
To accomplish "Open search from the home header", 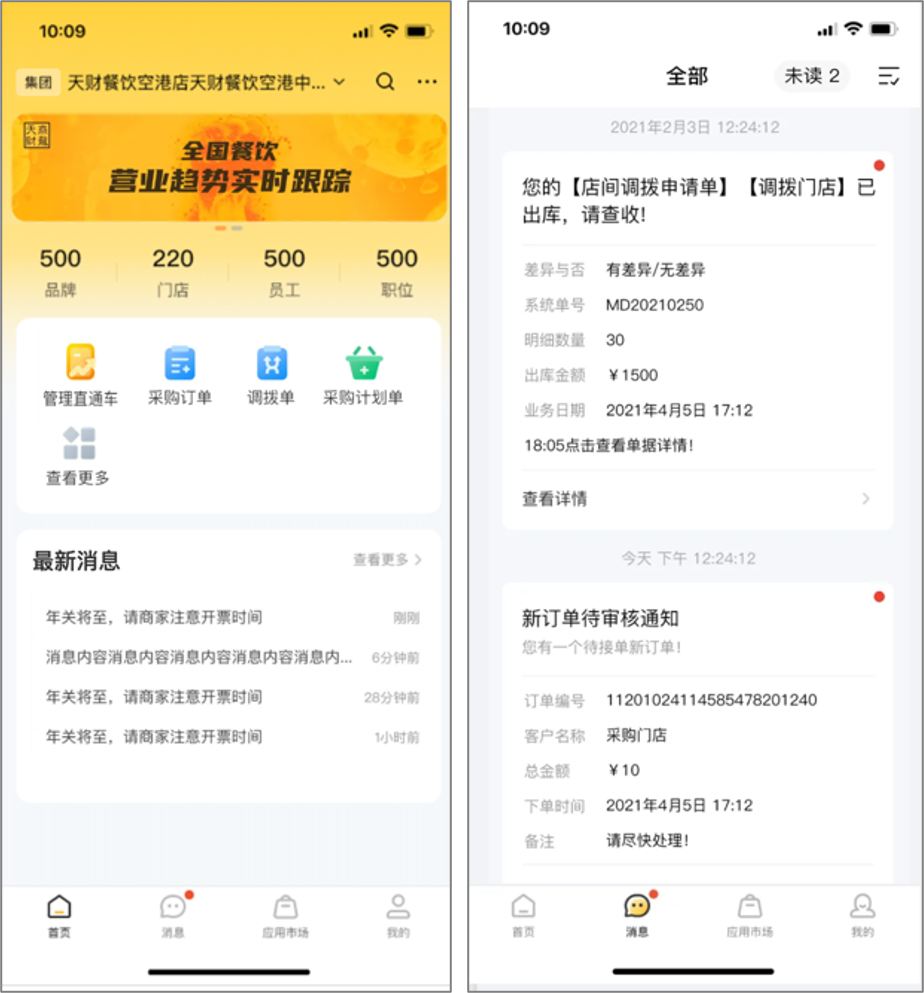I will (385, 82).
